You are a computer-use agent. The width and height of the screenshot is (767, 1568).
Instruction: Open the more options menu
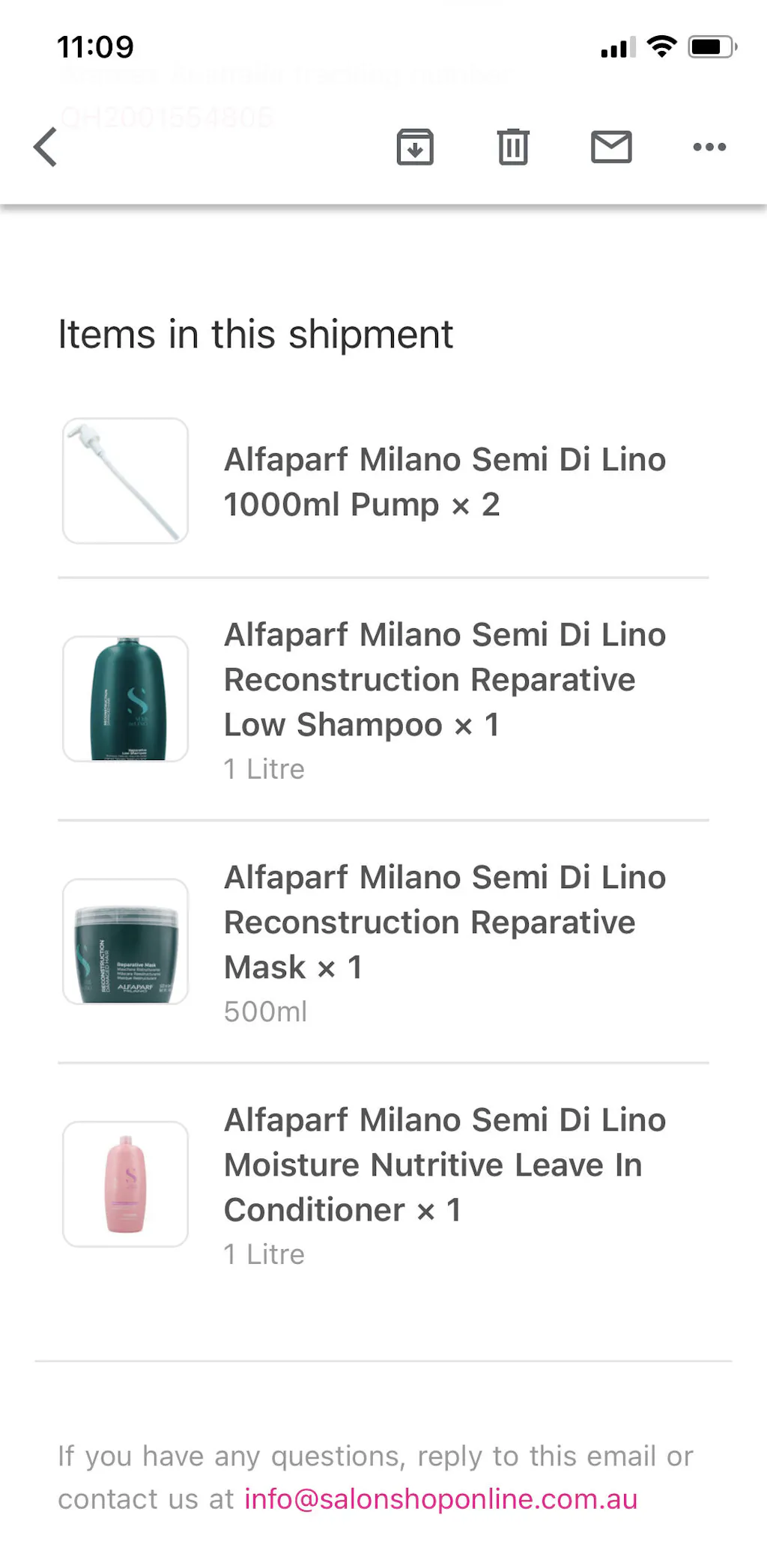(709, 147)
